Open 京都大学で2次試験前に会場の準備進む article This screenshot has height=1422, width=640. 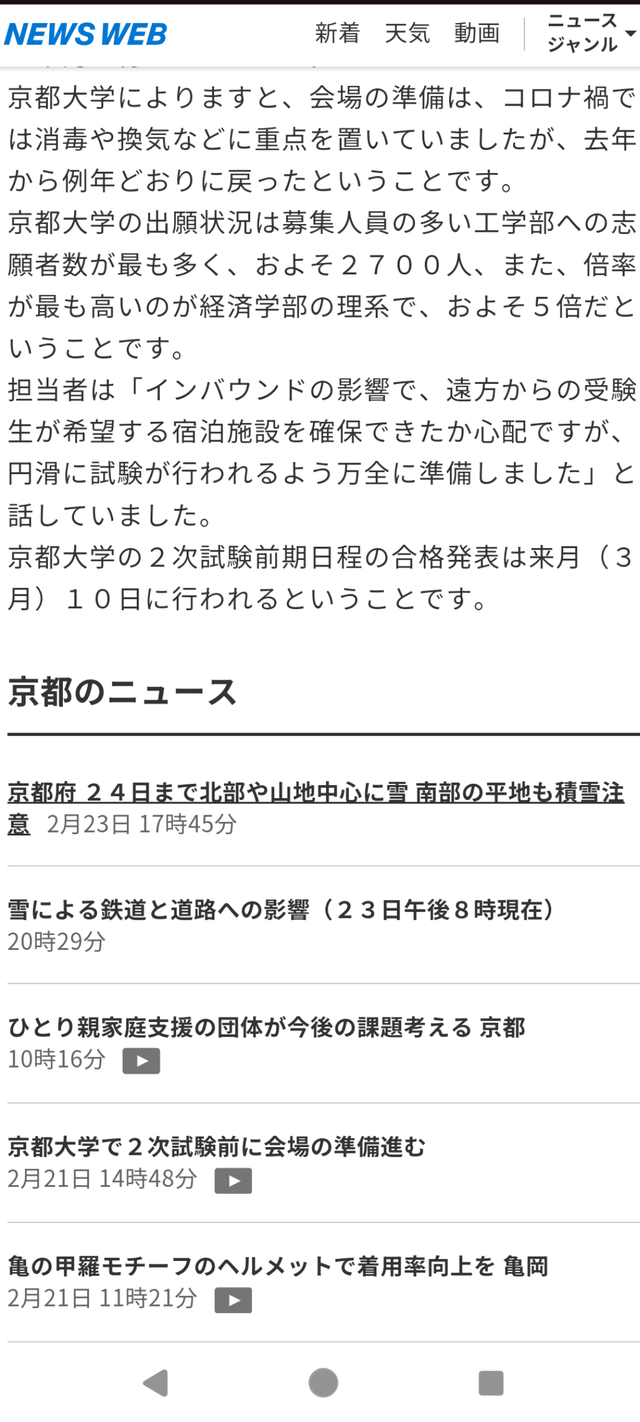point(216,1147)
